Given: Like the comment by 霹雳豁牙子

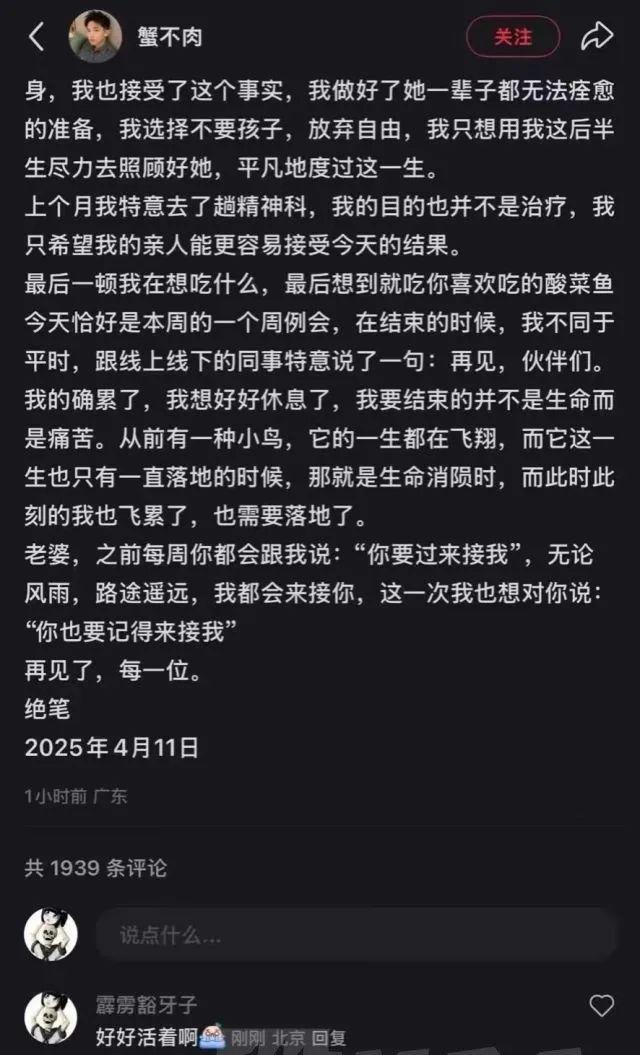Looking at the screenshot, I should (x=602, y=1005).
